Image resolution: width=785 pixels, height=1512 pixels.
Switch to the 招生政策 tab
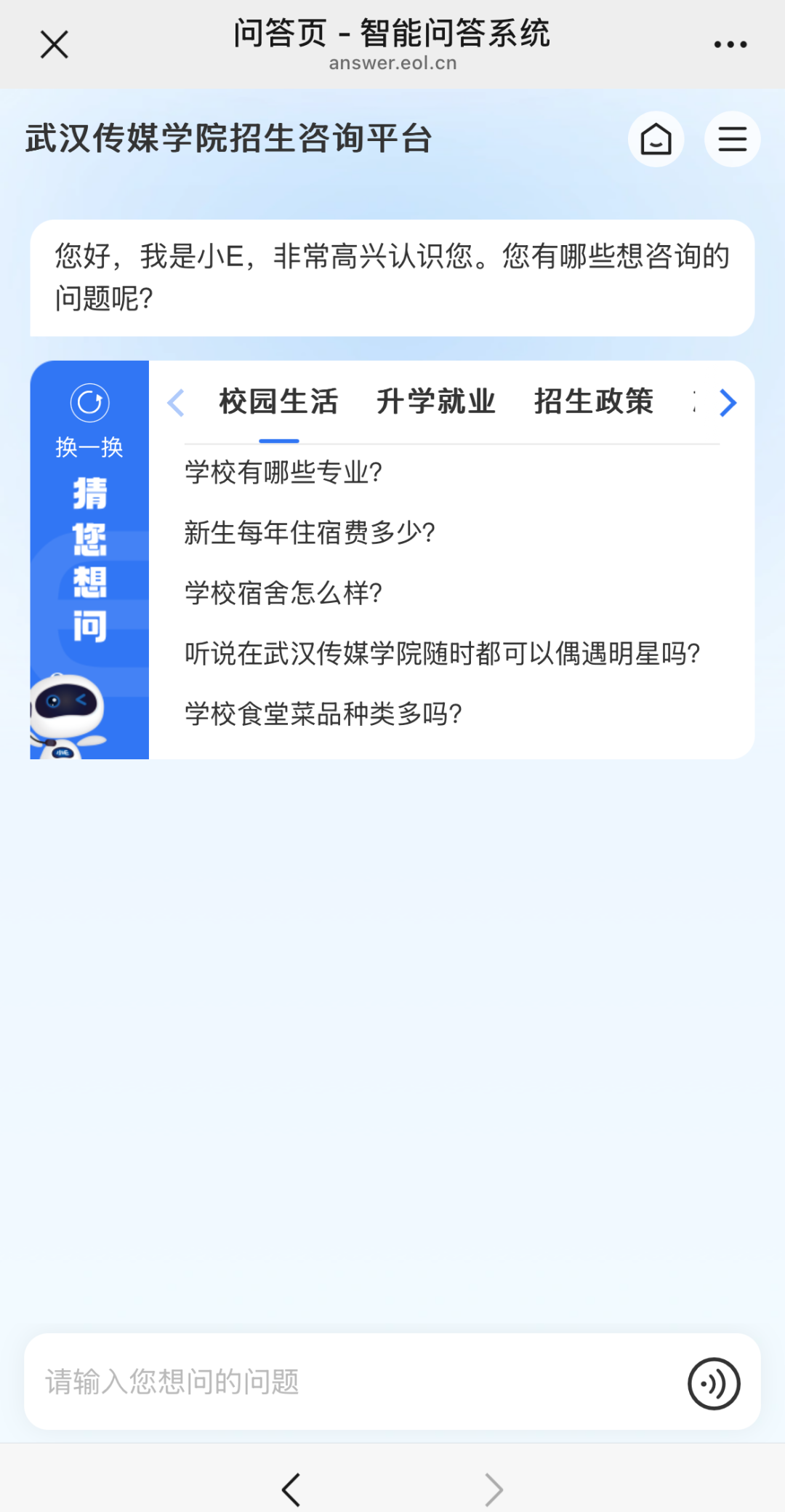tap(594, 401)
